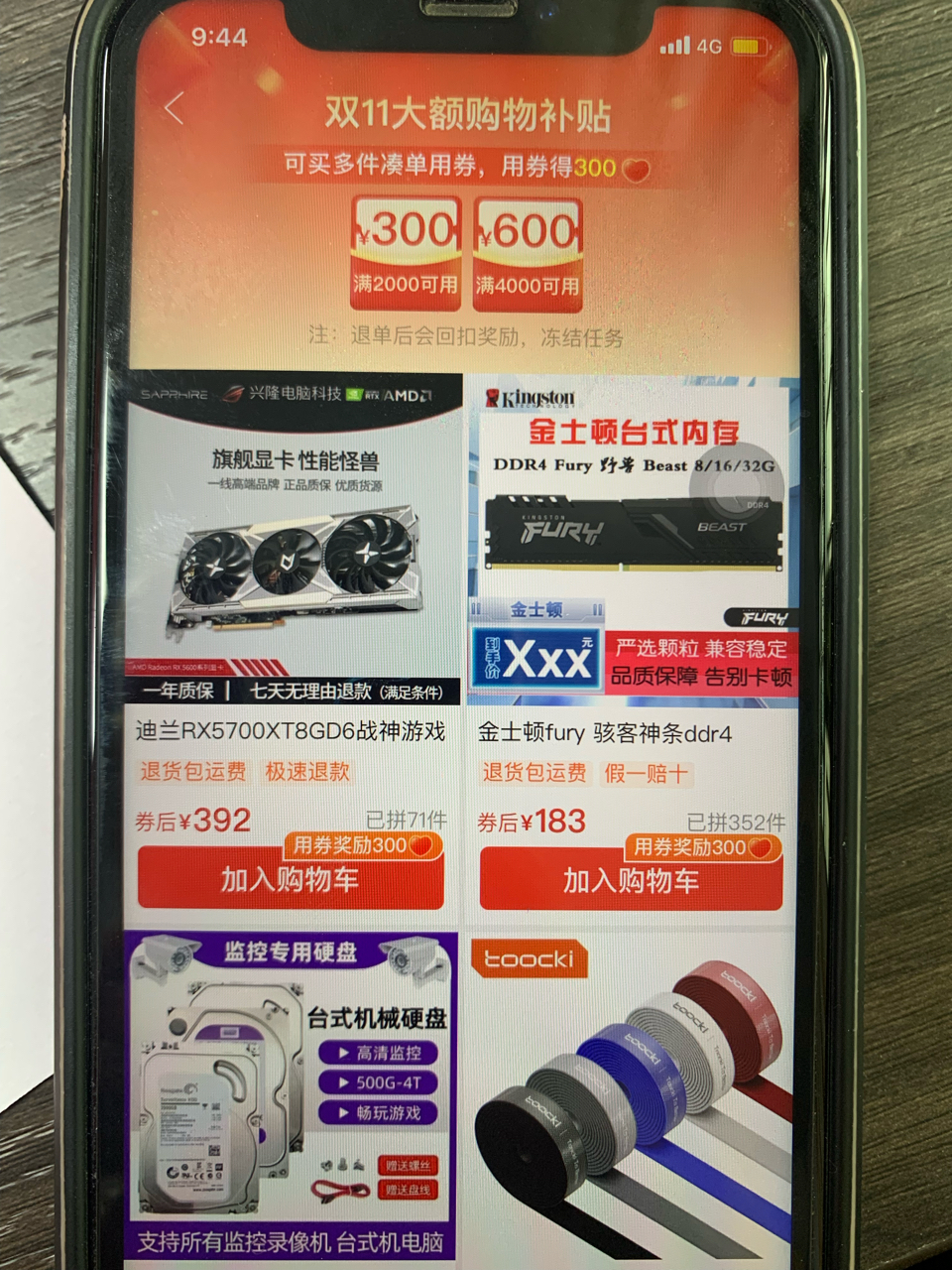Tap the 极速退款 tag
This screenshot has height=1270, width=952.
click(309, 773)
